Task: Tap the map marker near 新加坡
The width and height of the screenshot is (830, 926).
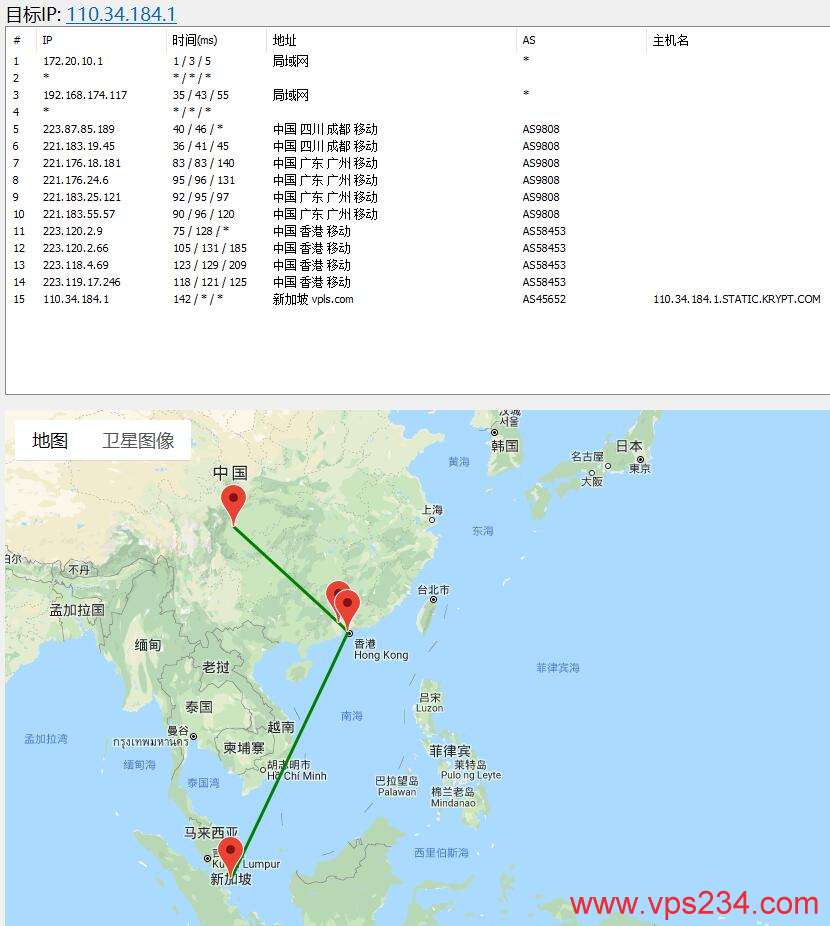Action: [231, 854]
